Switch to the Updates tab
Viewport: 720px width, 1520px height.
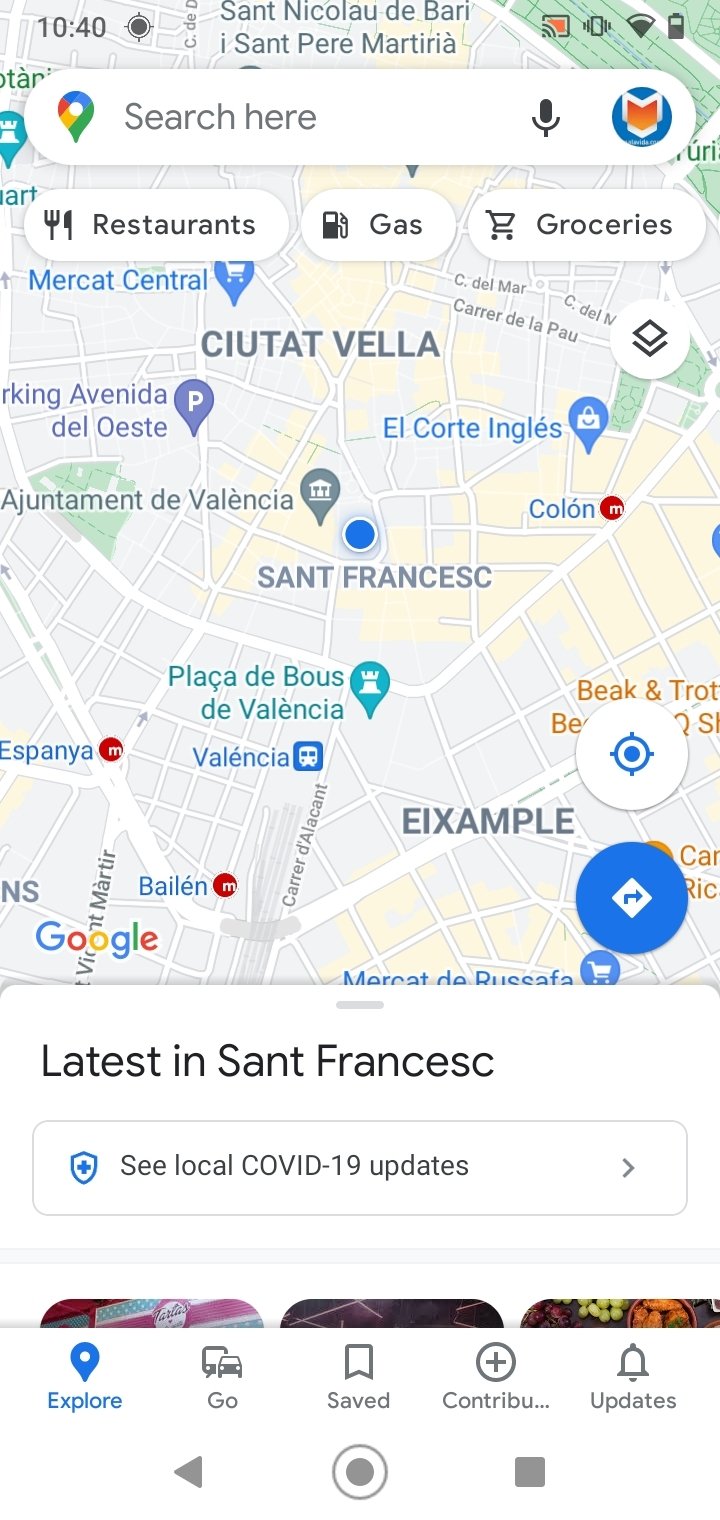coord(633,1377)
